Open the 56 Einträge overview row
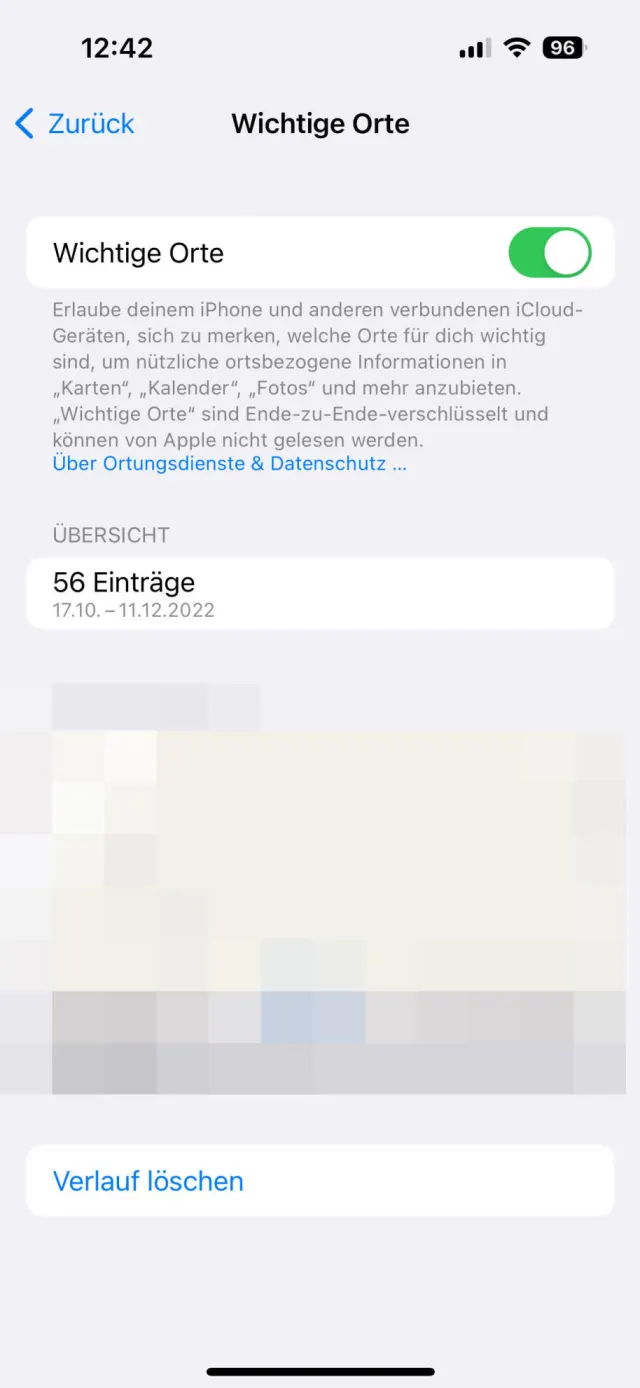Viewport: 640px width, 1388px height. click(320, 593)
